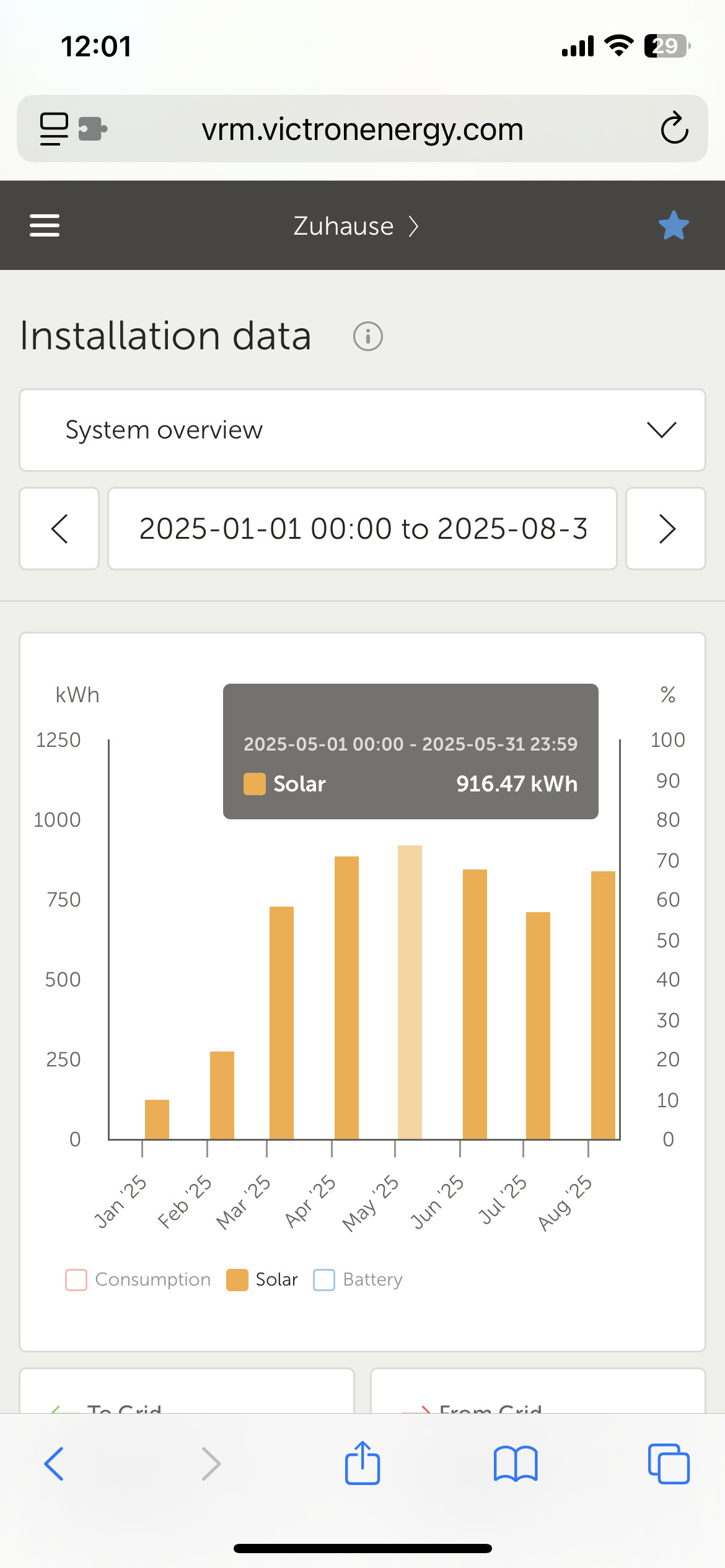Open the Zuhause installation selector
Screen dimensions: 725x1568
pos(356,226)
